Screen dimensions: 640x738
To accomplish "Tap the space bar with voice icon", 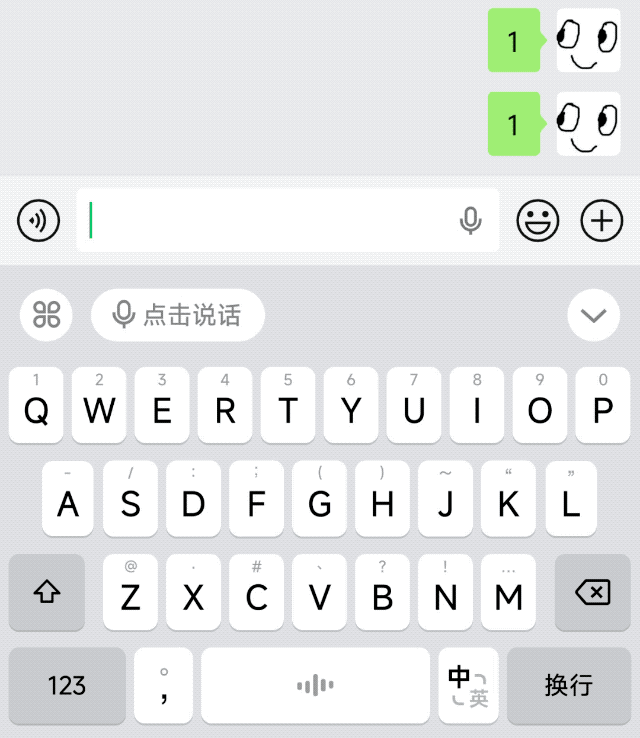I will pyautogui.click(x=315, y=686).
